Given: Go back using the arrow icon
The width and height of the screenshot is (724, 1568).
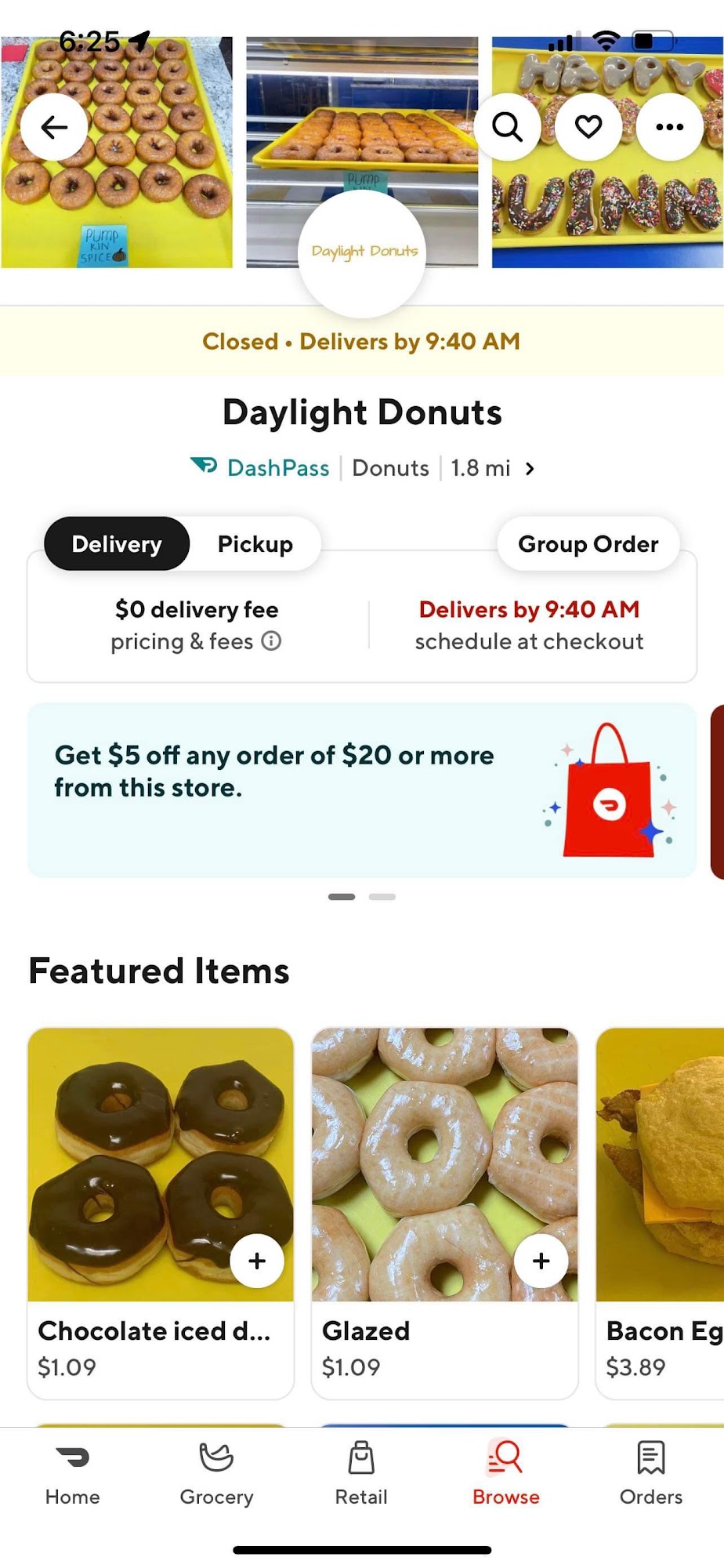Looking at the screenshot, I should click(x=54, y=127).
